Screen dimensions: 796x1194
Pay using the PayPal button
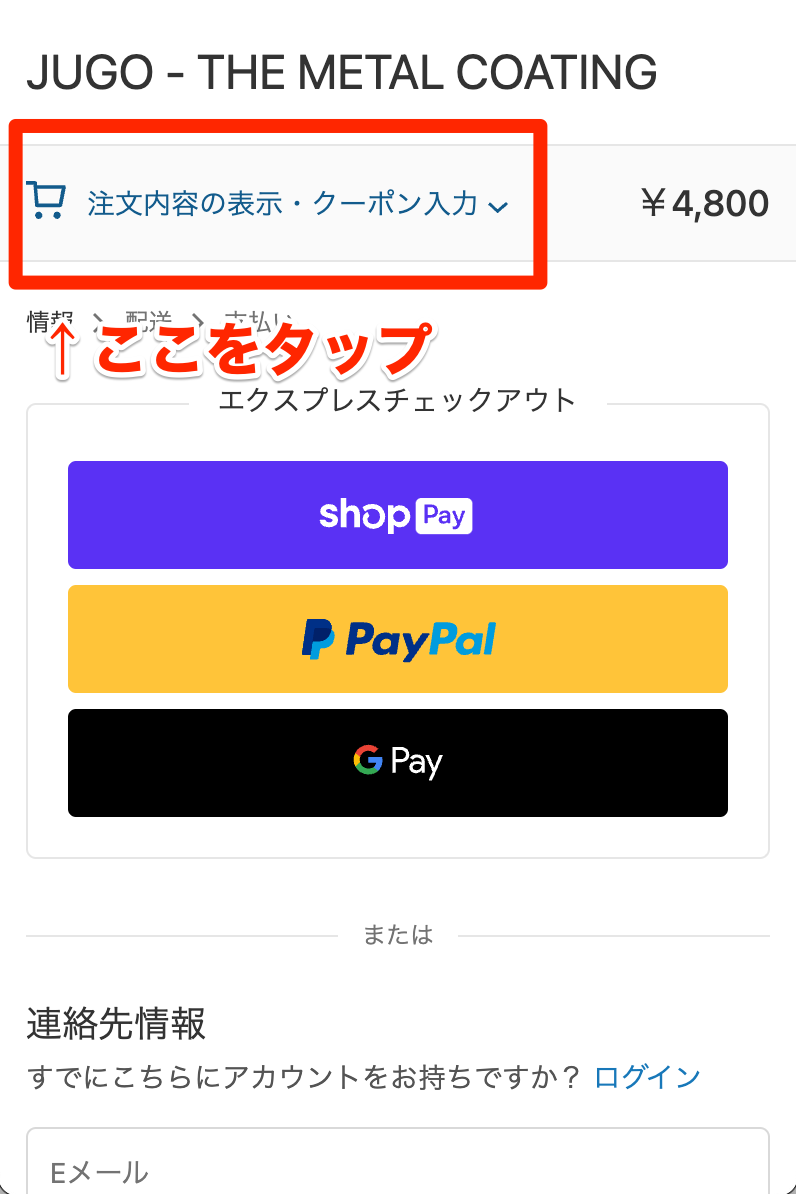click(397, 639)
